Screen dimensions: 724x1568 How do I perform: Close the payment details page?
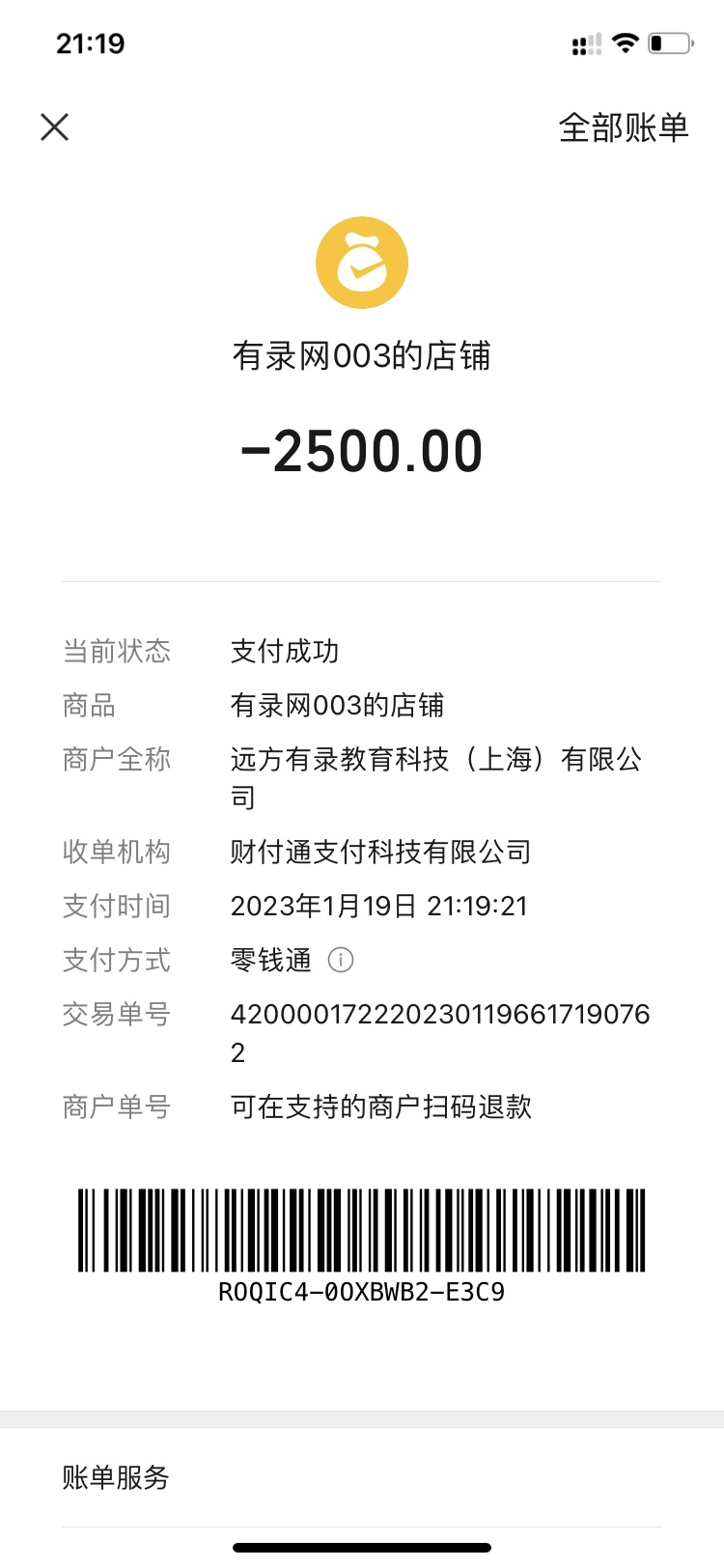tap(55, 126)
